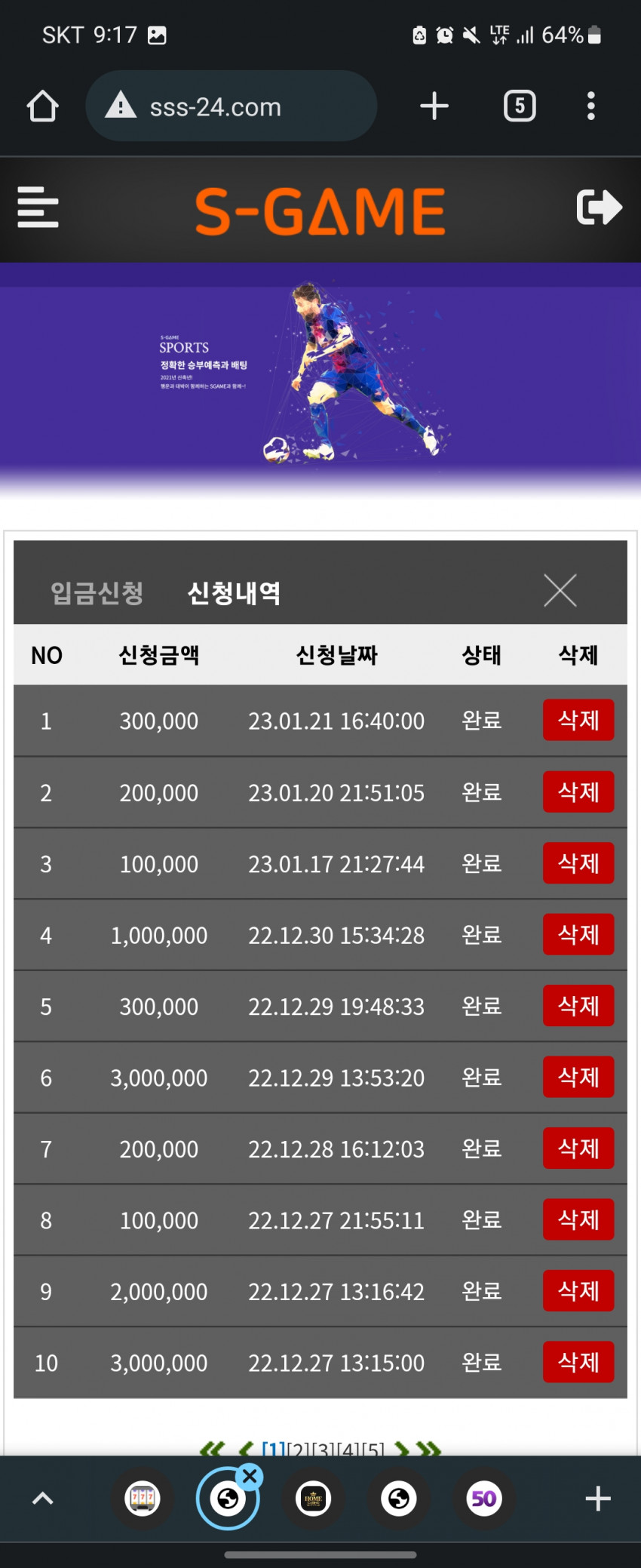Switch to the 입금신청 tab

97,593
